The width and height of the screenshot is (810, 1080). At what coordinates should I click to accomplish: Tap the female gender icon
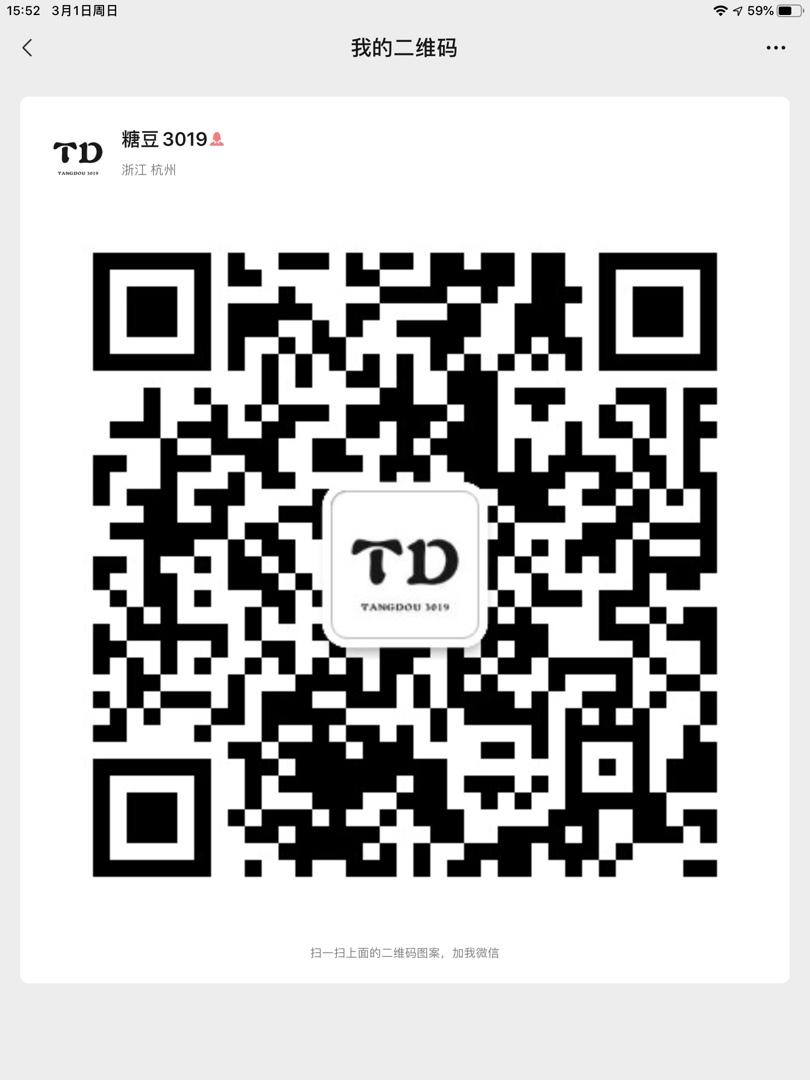(218, 139)
